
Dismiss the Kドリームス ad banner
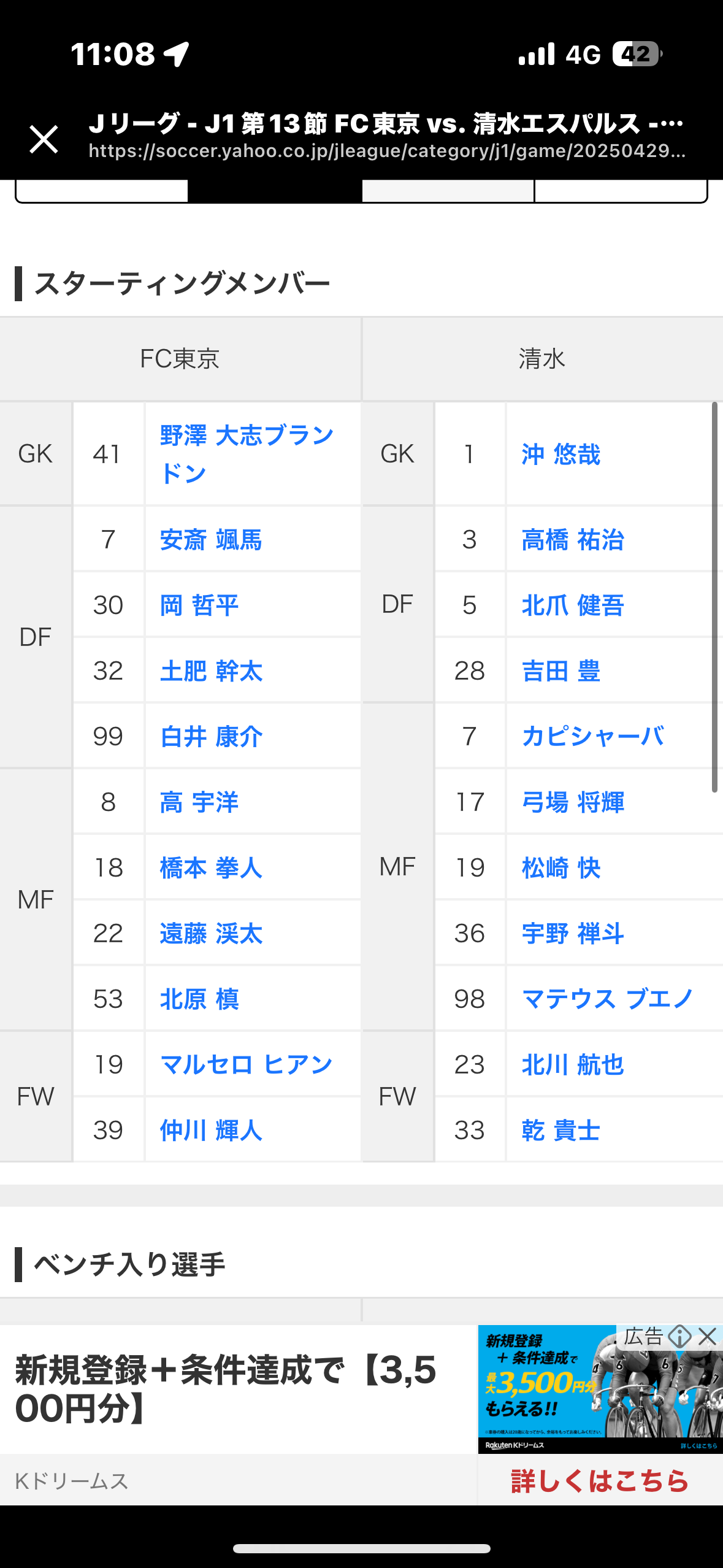[708, 1336]
